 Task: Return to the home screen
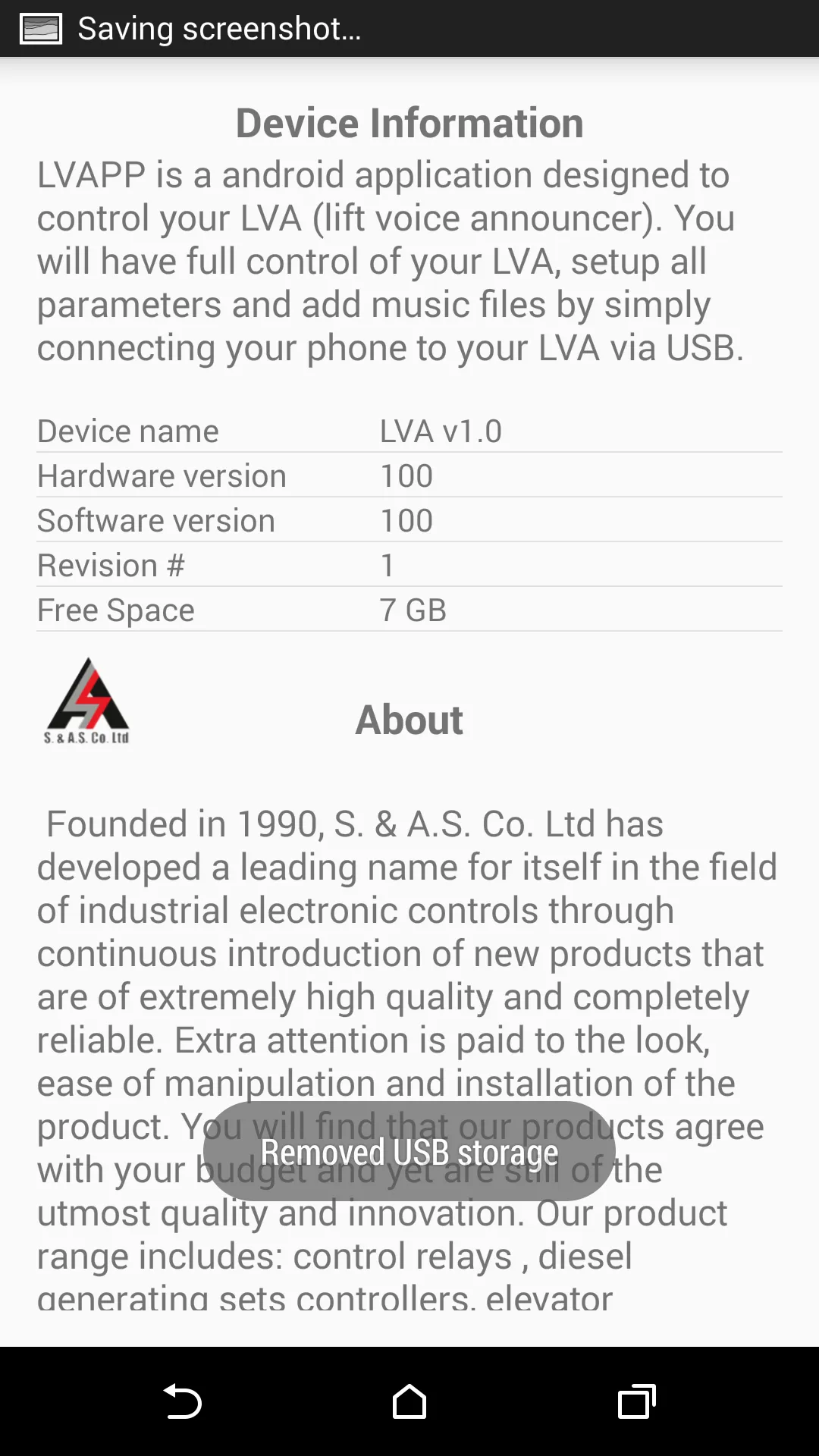pos(409,1401)
